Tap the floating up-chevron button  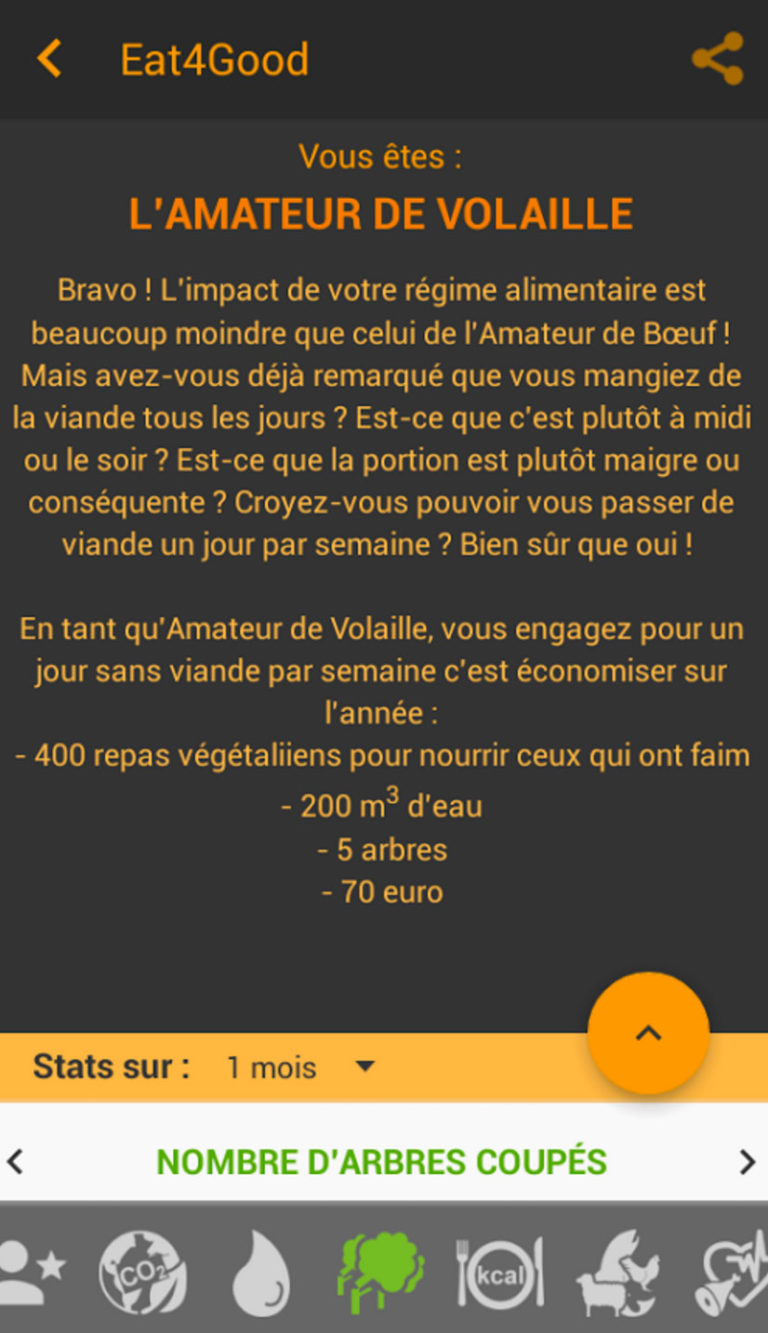tap(648, 1033)
